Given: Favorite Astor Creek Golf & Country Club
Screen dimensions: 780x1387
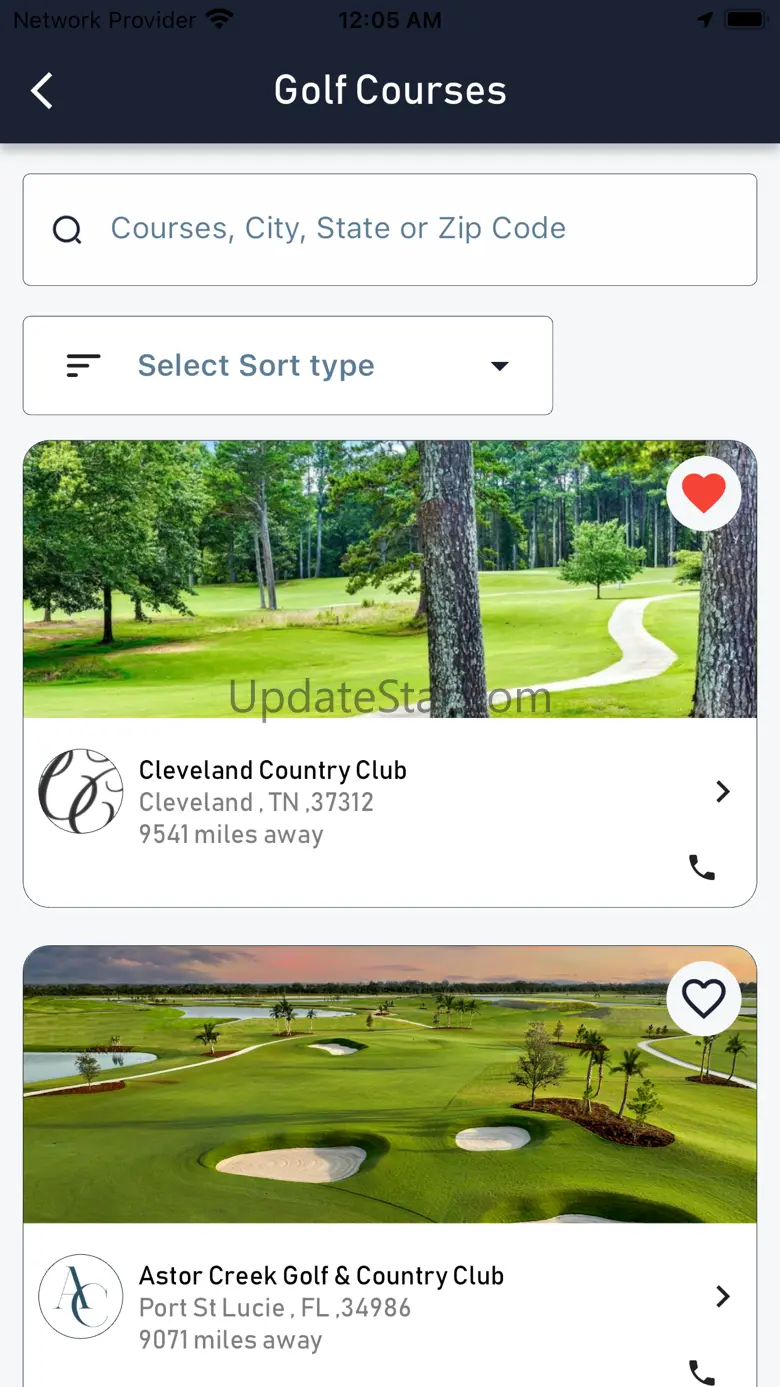Looking at the screenshot, I should [x=703, y=998].
